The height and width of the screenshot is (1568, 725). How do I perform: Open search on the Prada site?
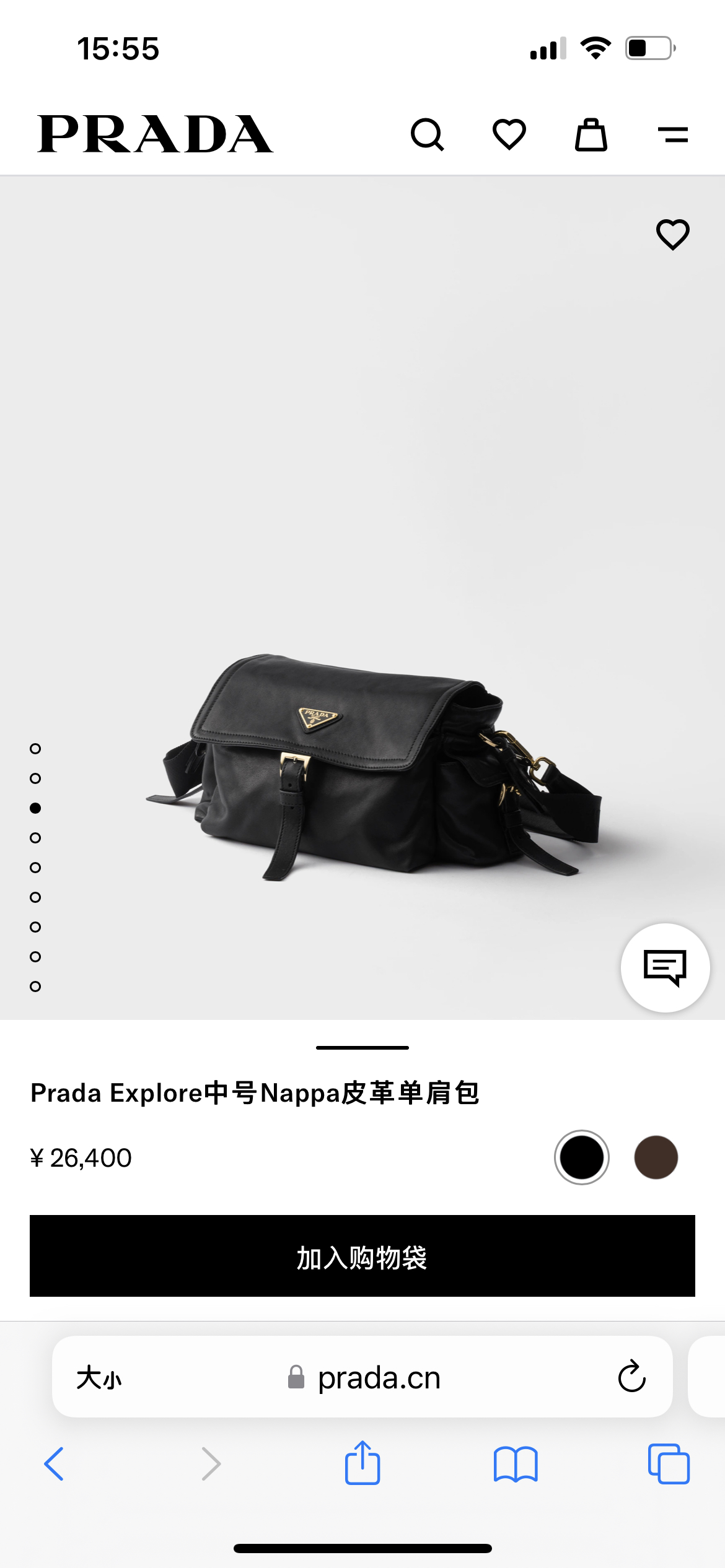click(x=427, y=134)
